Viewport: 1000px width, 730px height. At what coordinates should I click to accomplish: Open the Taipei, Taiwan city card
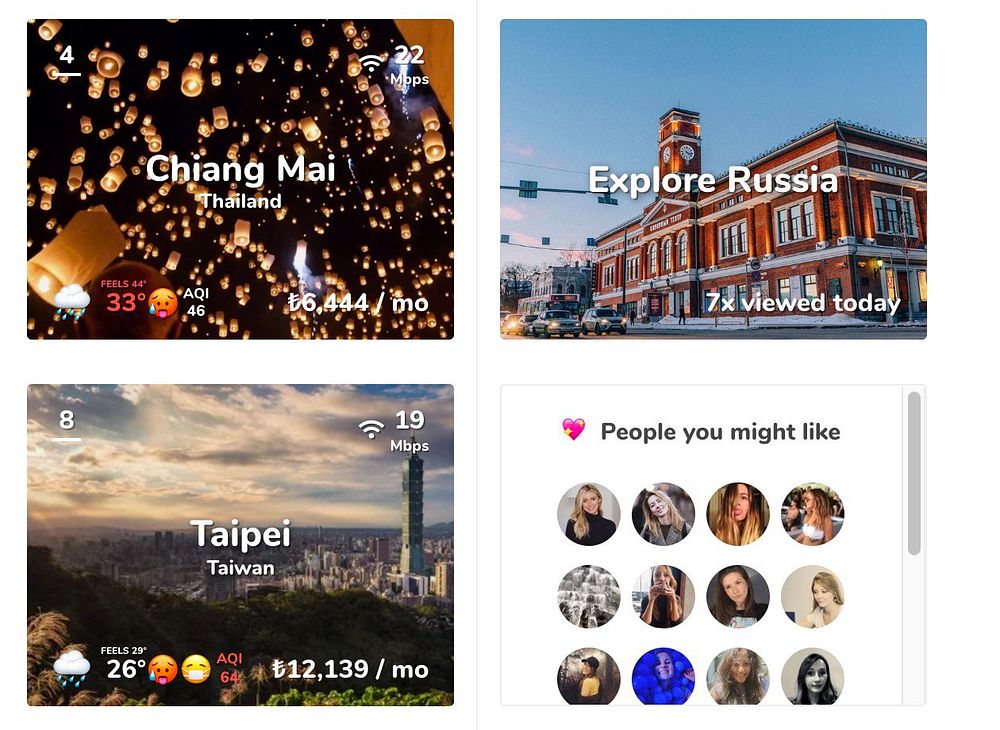click(240, 545)
